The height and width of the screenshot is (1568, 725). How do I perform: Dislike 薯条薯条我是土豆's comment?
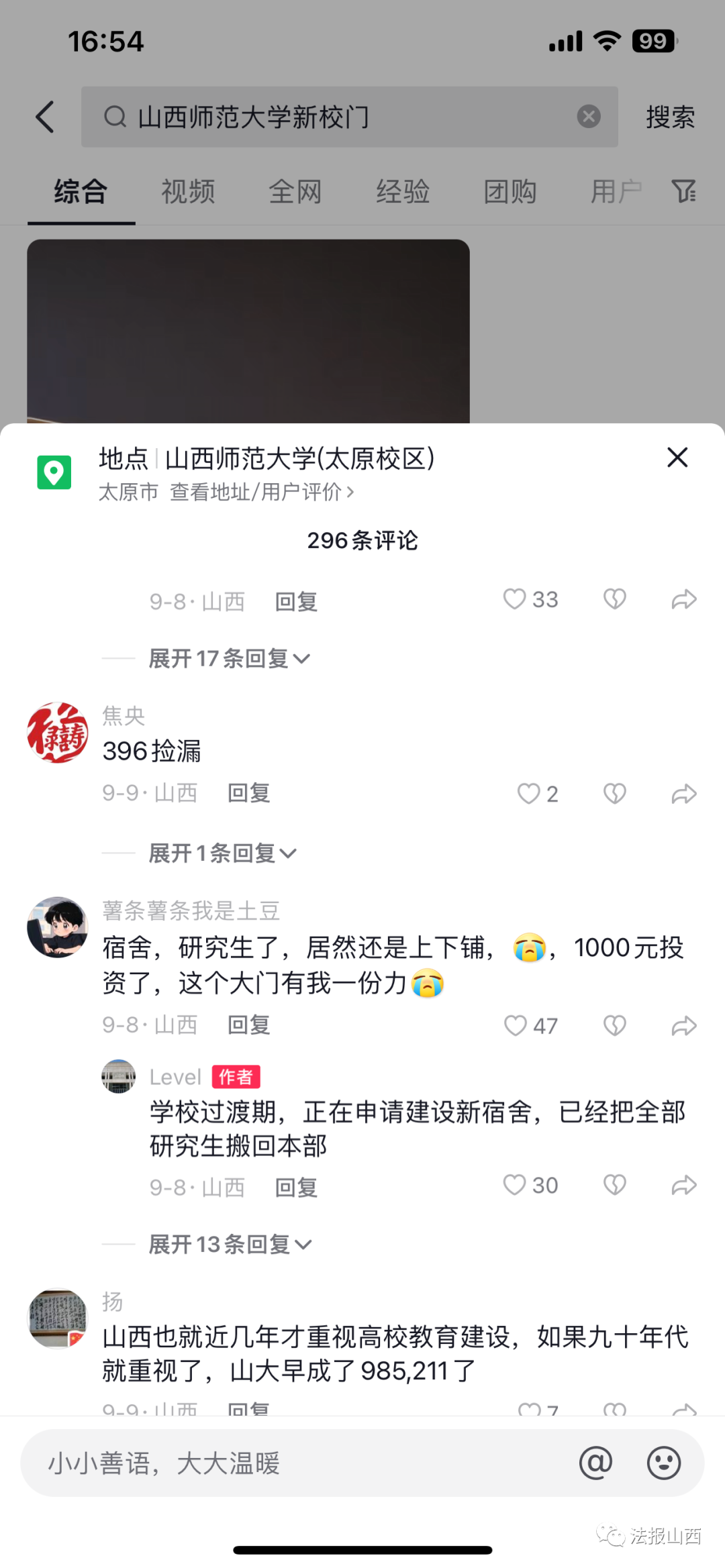(x=614, y=1025)
